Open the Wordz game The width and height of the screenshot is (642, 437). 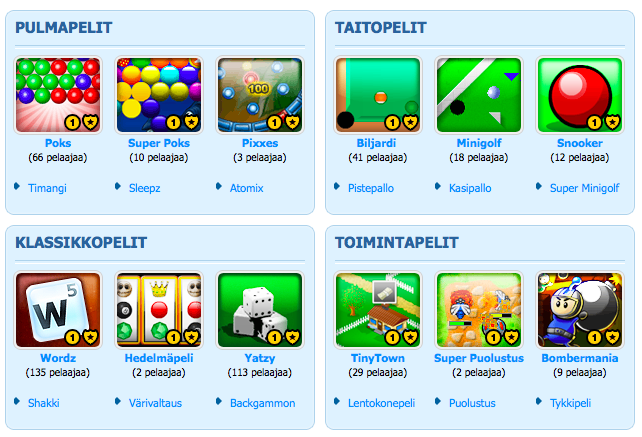pyautogui.click(x=58, y=310)
